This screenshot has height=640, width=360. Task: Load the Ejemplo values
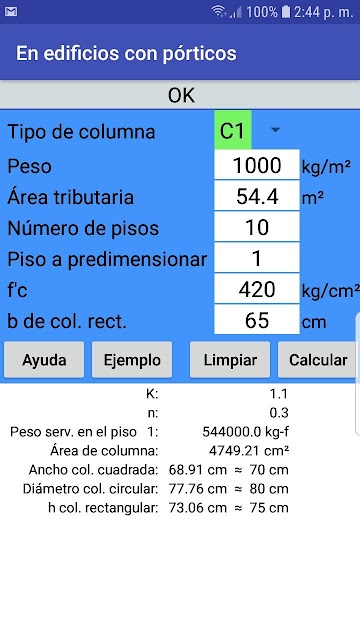click(x=132, y=360)
